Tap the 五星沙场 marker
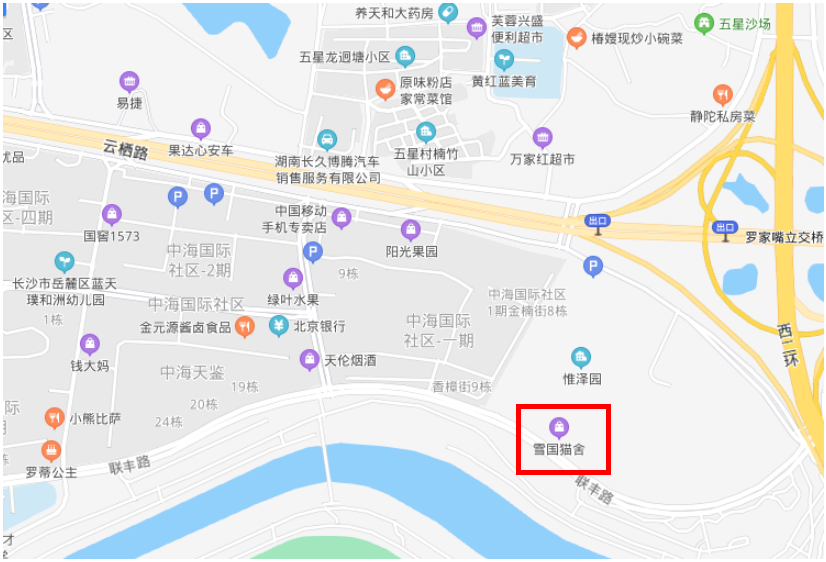This screenshot has width=826, height=562. (704, 23)
